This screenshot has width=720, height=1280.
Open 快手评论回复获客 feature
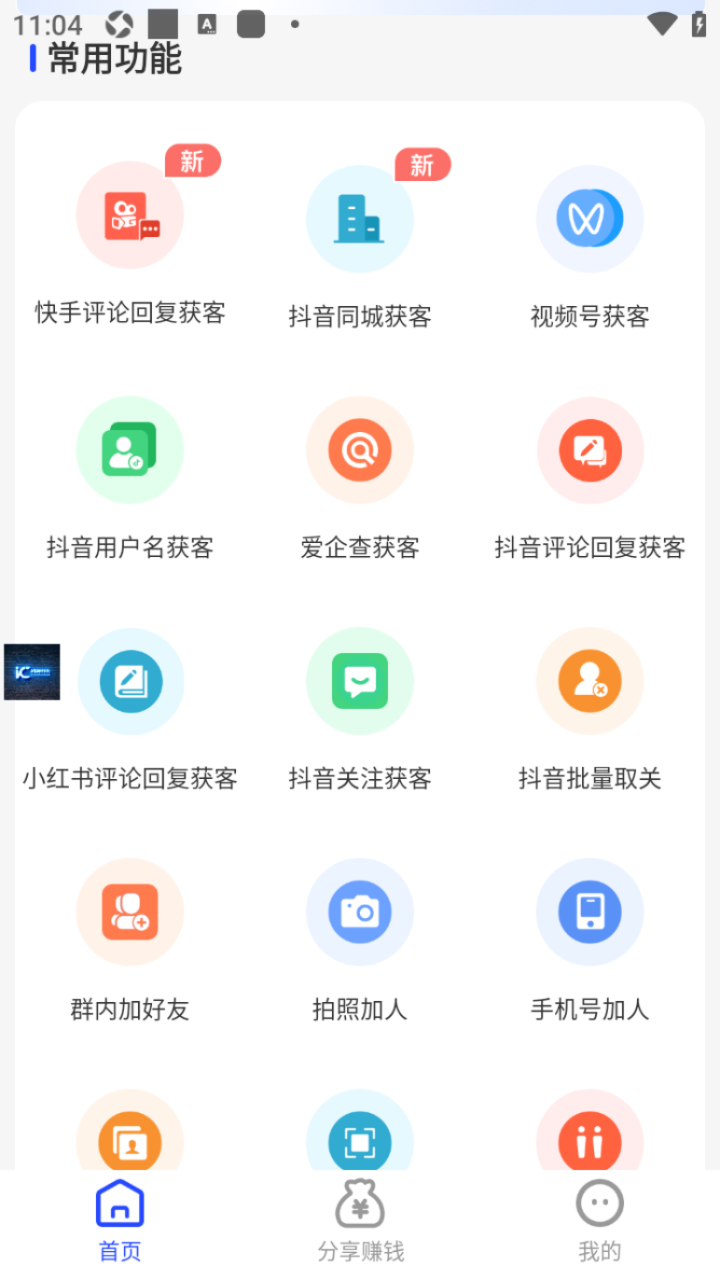[130, 216]
